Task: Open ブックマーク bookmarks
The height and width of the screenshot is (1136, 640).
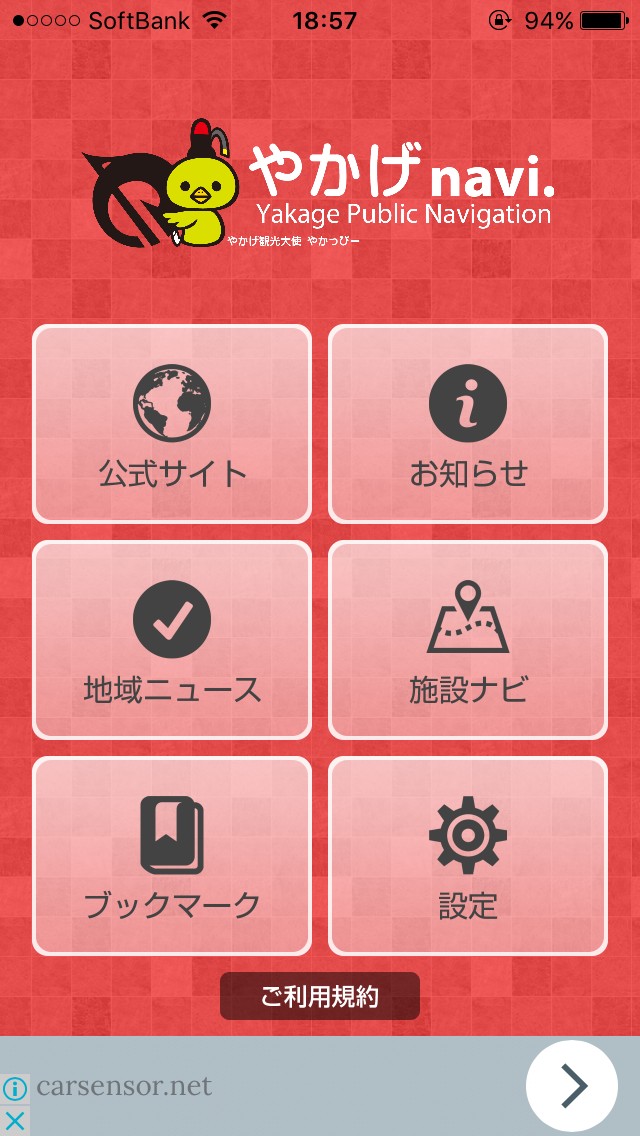Action: pyautogui.click(x=172, y=856)
